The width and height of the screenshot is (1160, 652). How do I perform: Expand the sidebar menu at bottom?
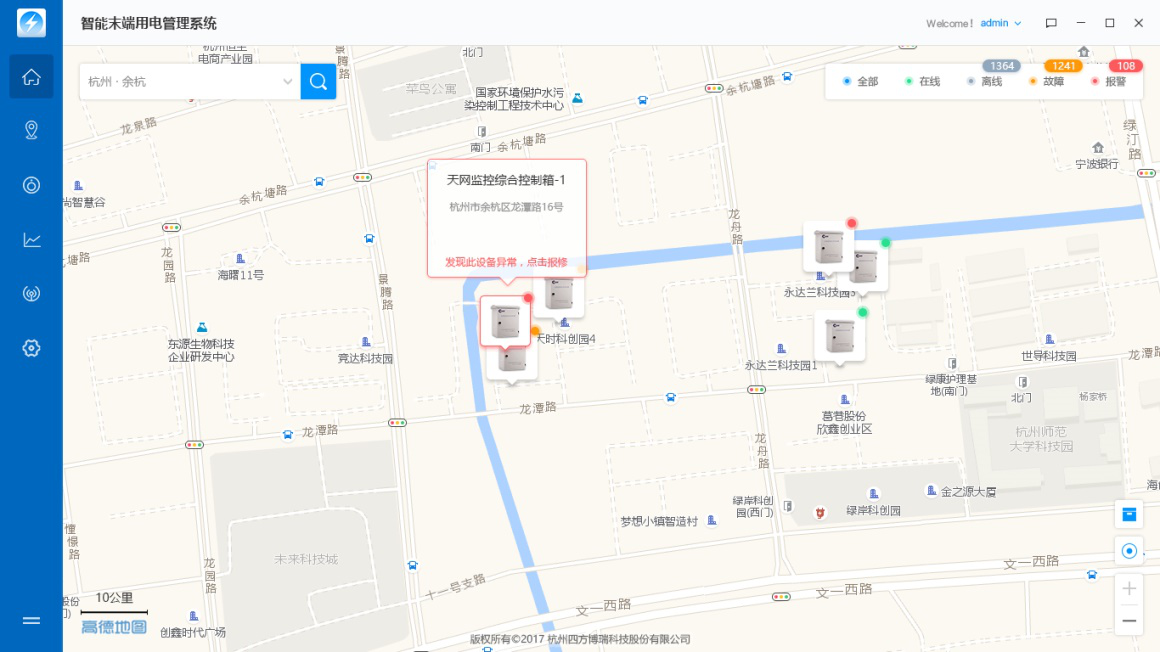(31, 620)
